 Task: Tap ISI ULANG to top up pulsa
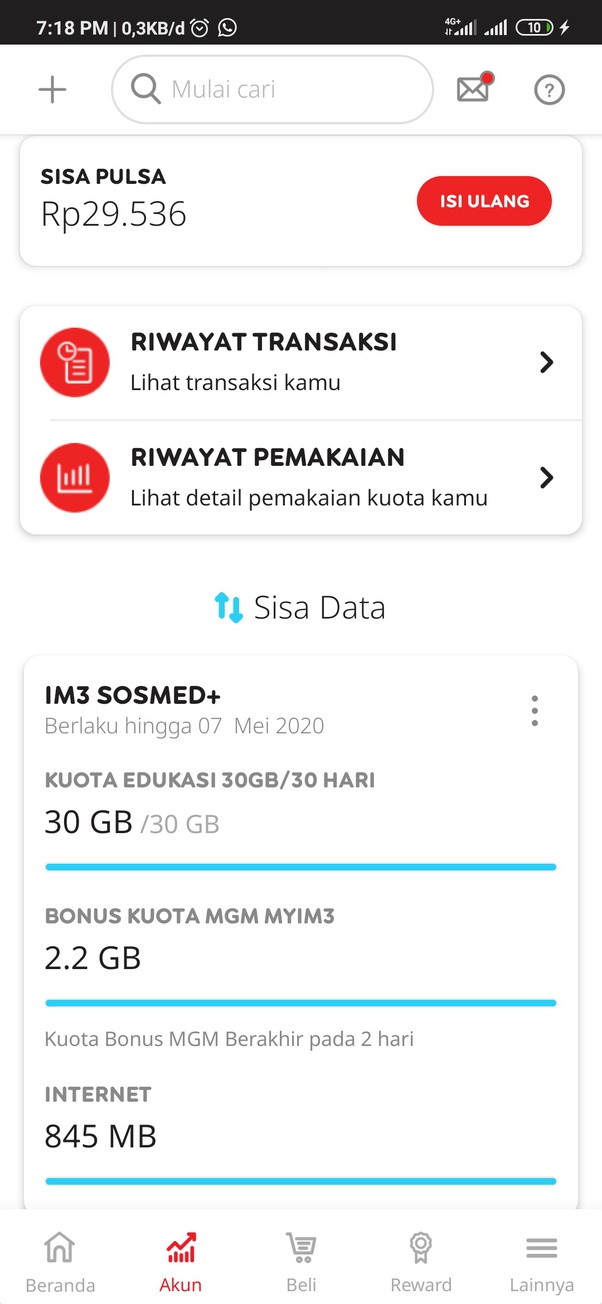484,201
